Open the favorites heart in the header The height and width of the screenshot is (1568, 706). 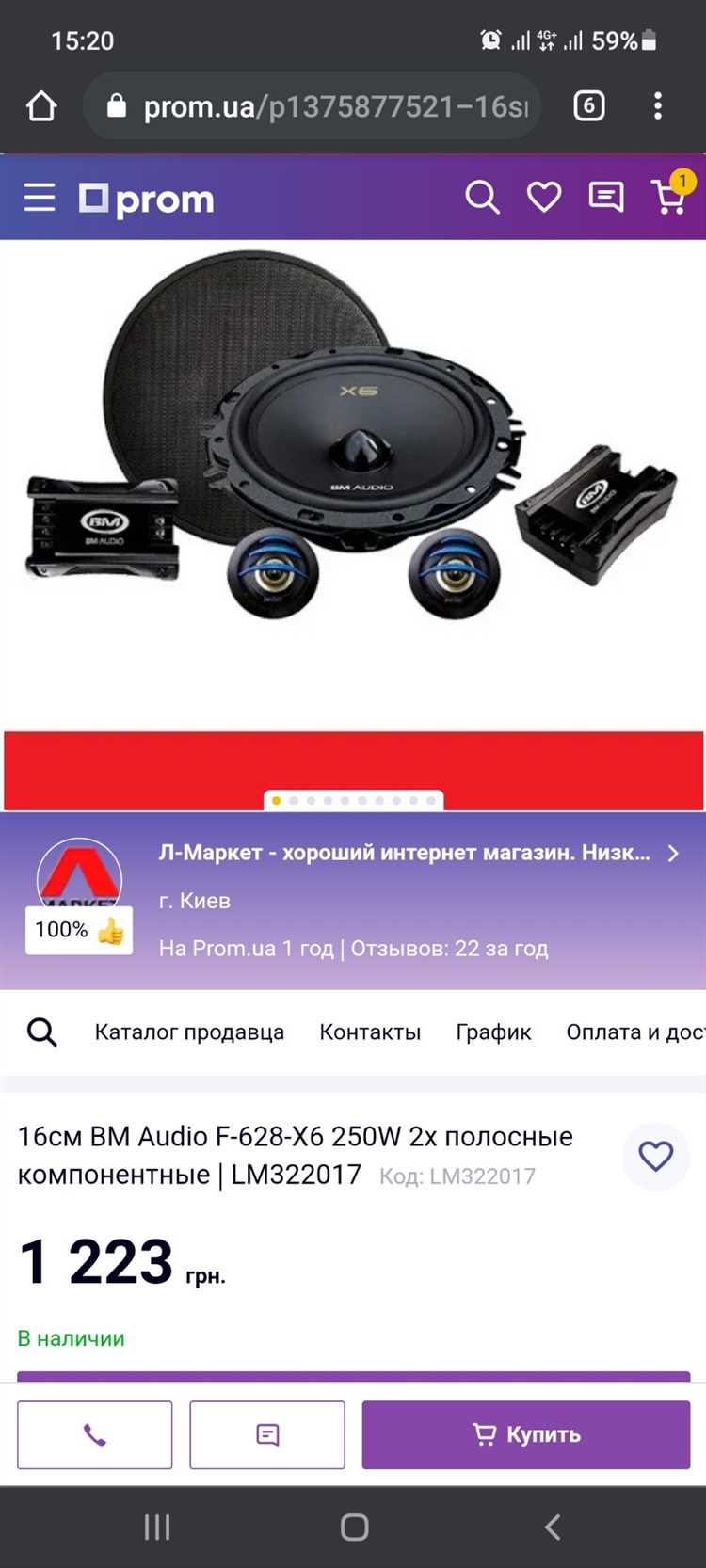(x=544, y=198)
